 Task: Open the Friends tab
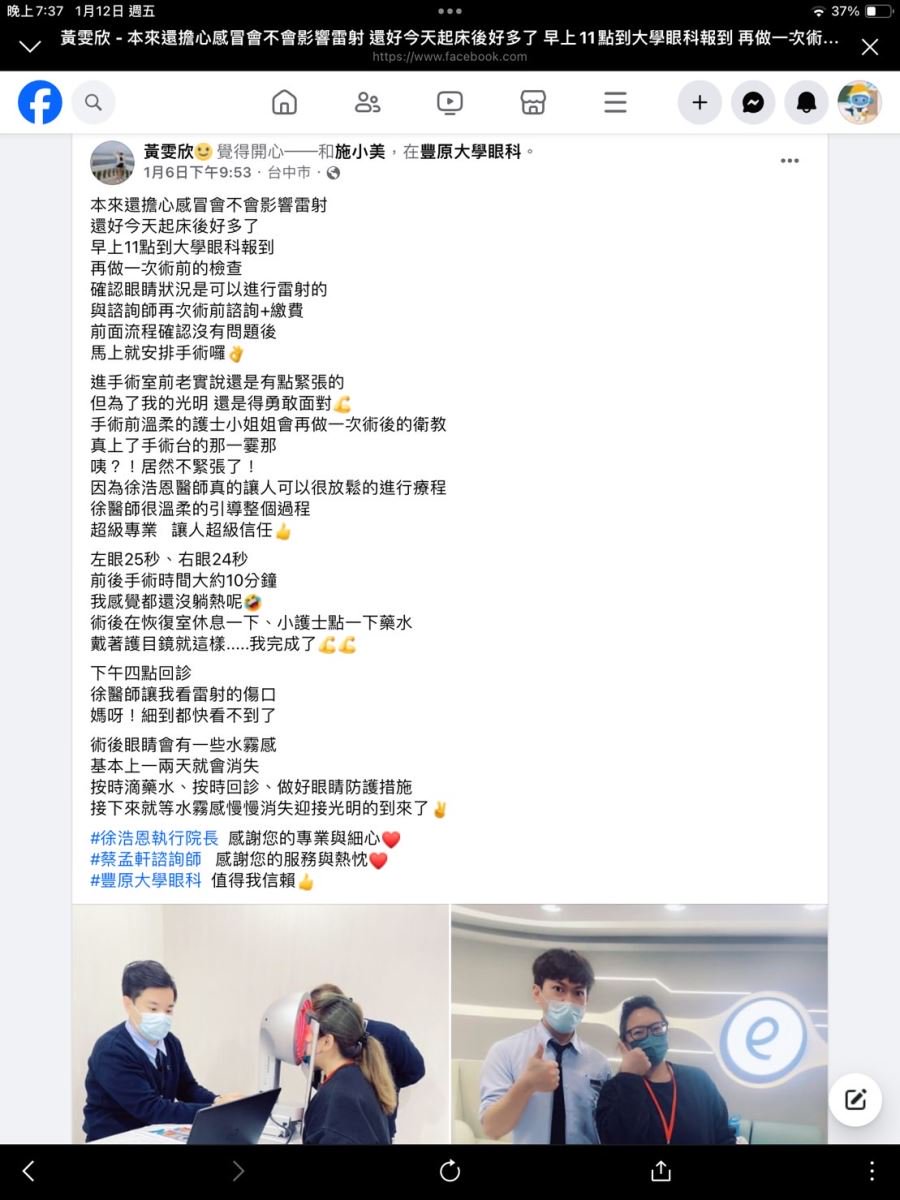click(367, 102)
